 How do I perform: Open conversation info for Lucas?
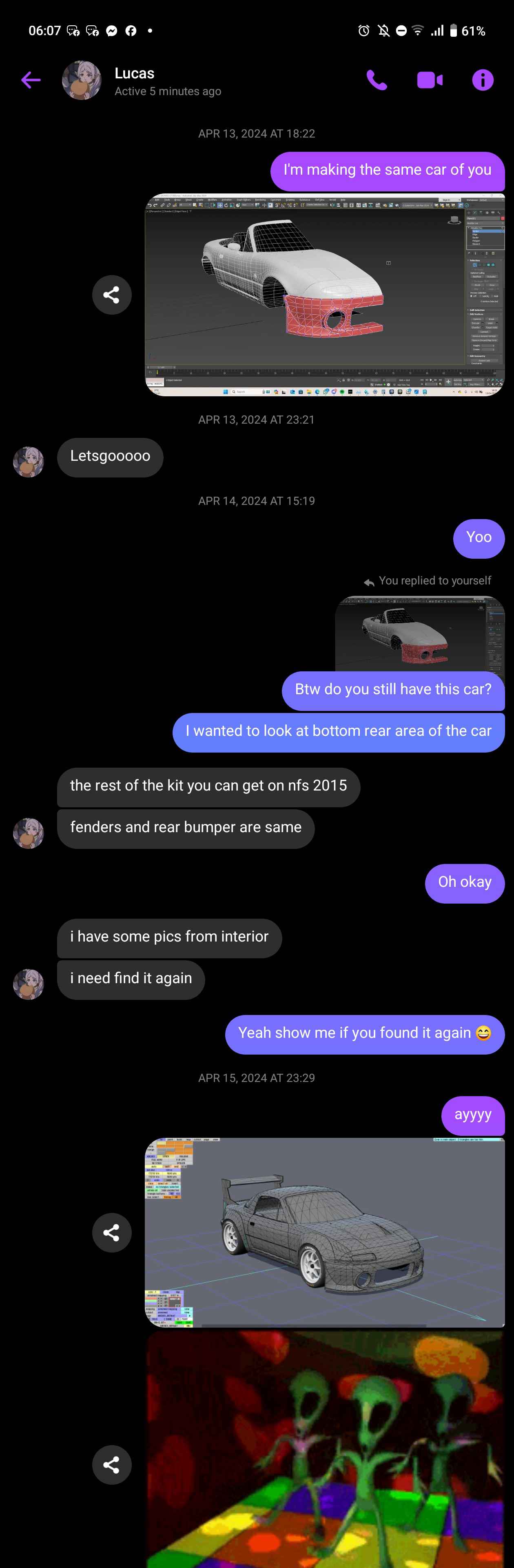pyautogui.click(x=482, y=80)
